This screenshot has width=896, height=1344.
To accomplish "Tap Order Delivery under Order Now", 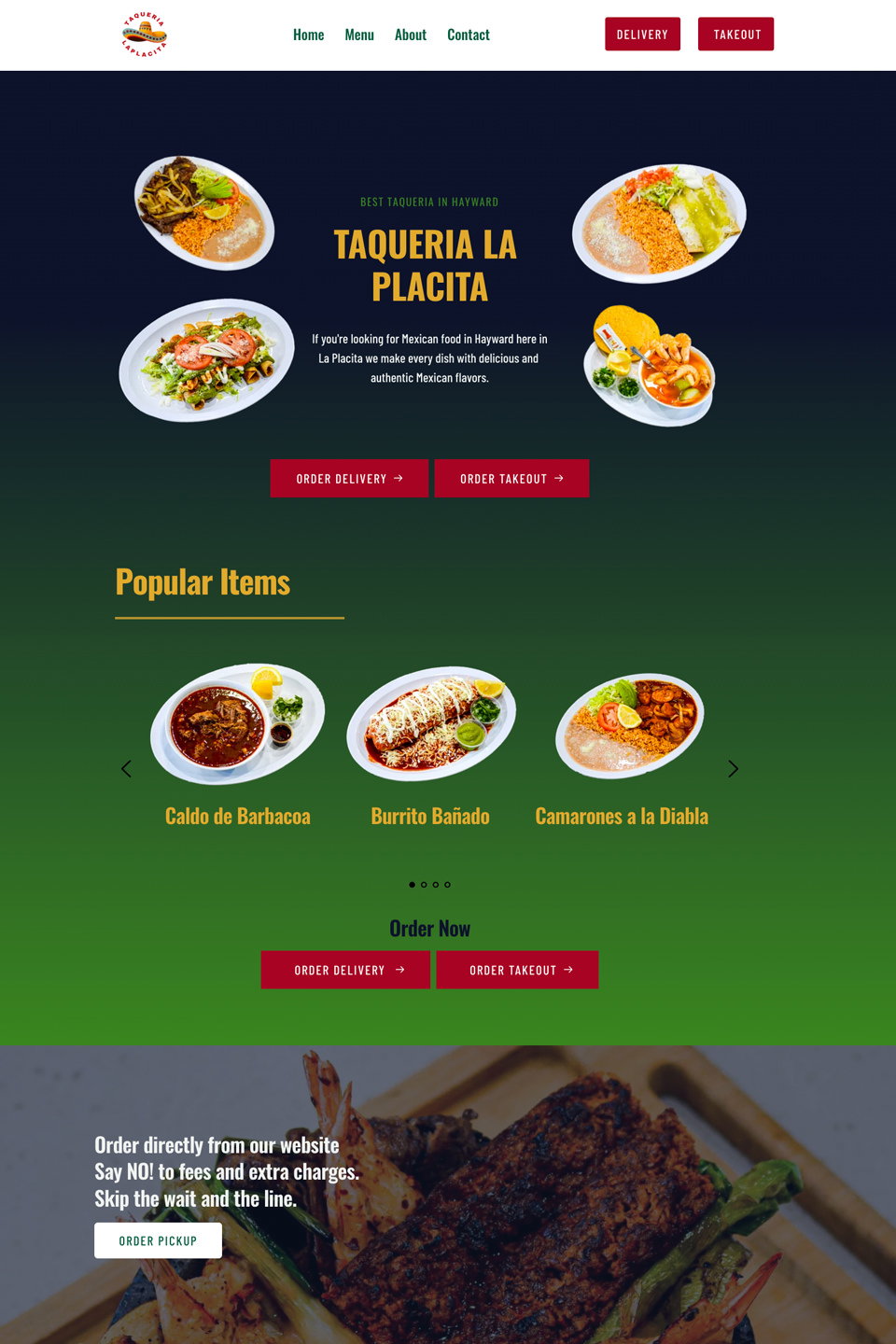I will [x=345, y=970].
